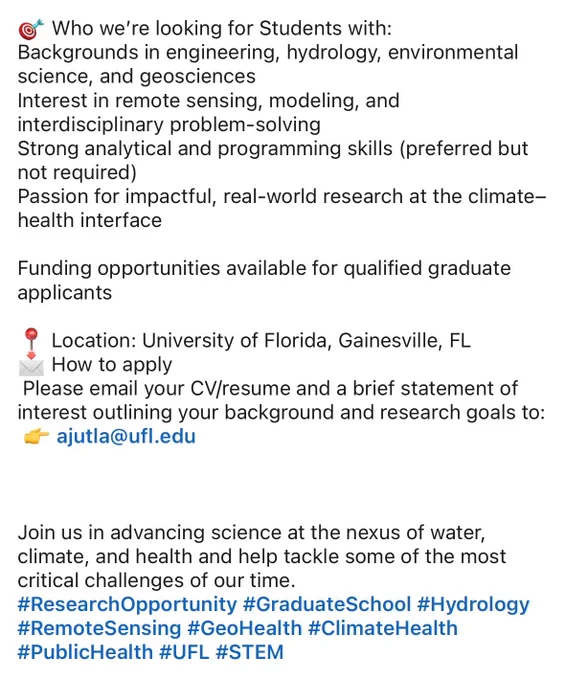Open the #STEM hashtag
Screen dimensions: 565x680
[x=249, y=652]
